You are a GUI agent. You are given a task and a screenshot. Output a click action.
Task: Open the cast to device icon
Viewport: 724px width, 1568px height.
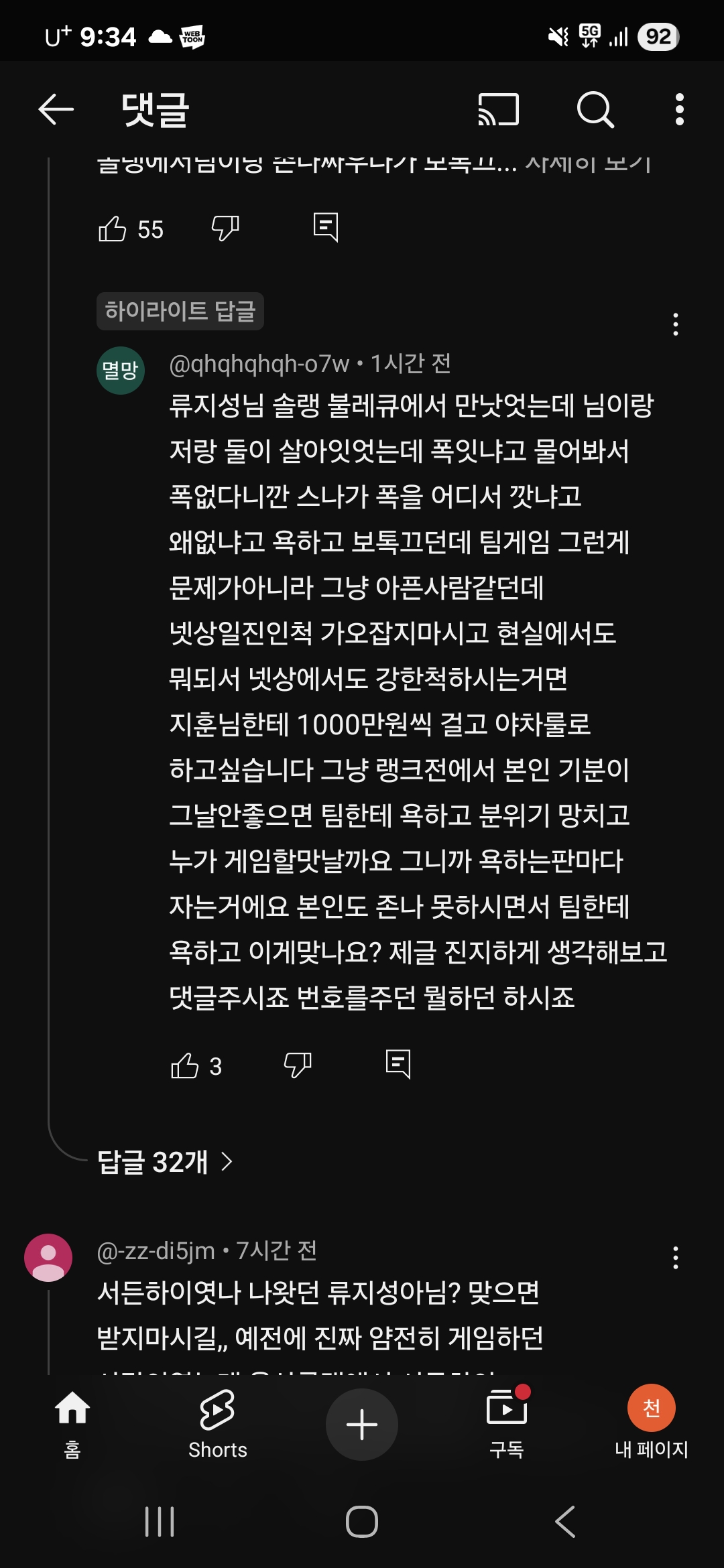pyautogui.click(x=498, y=109)
